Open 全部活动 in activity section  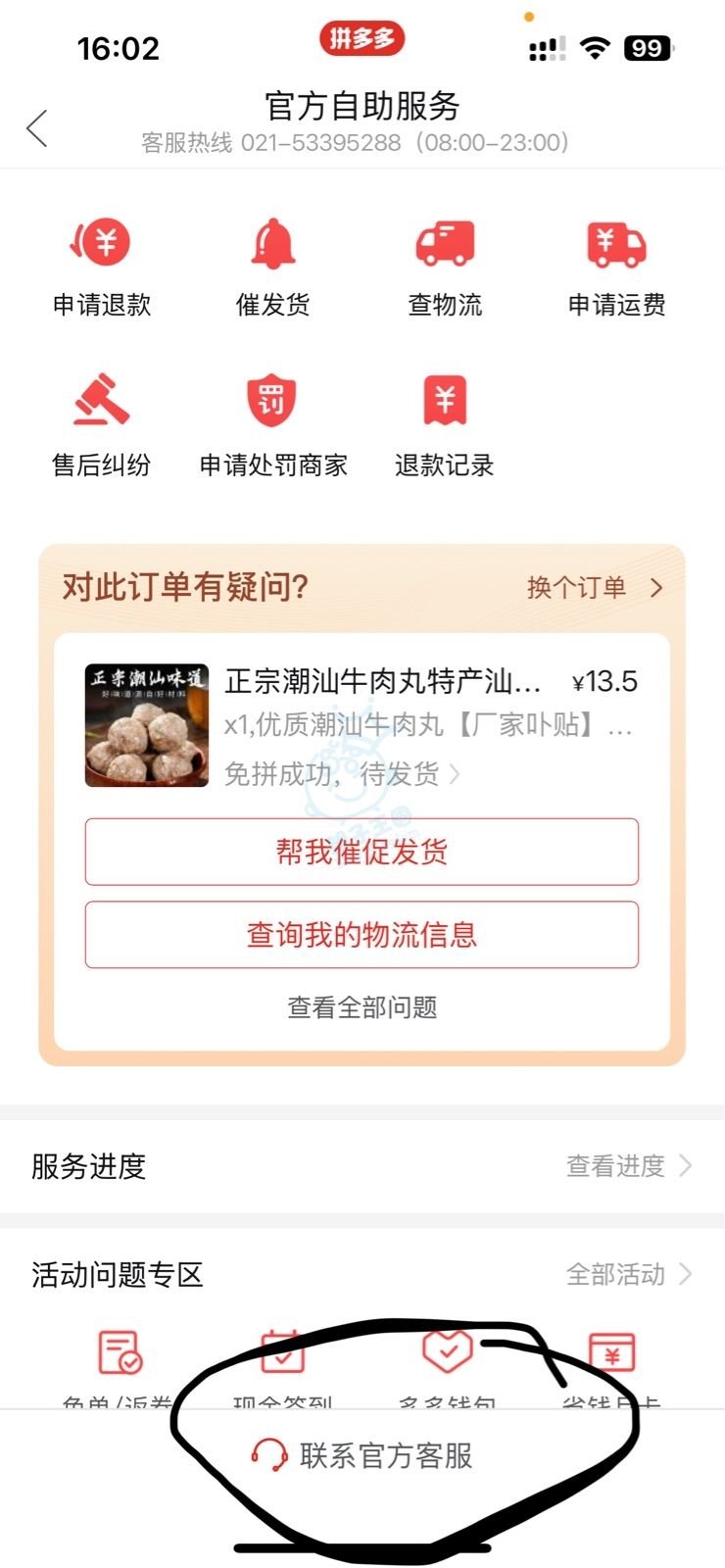pyautogui.click(x=627, y=1274)
